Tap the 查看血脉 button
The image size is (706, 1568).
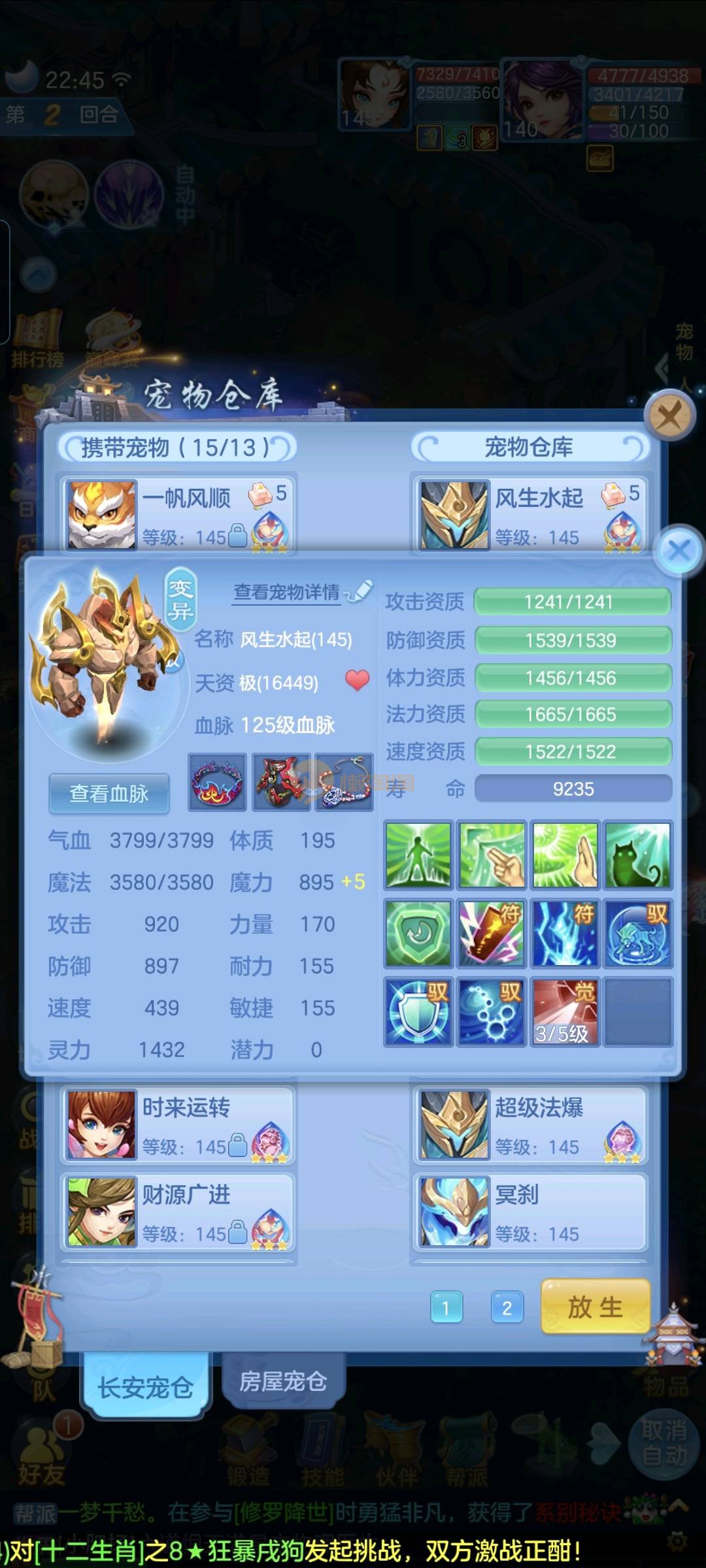coord(109,793)
